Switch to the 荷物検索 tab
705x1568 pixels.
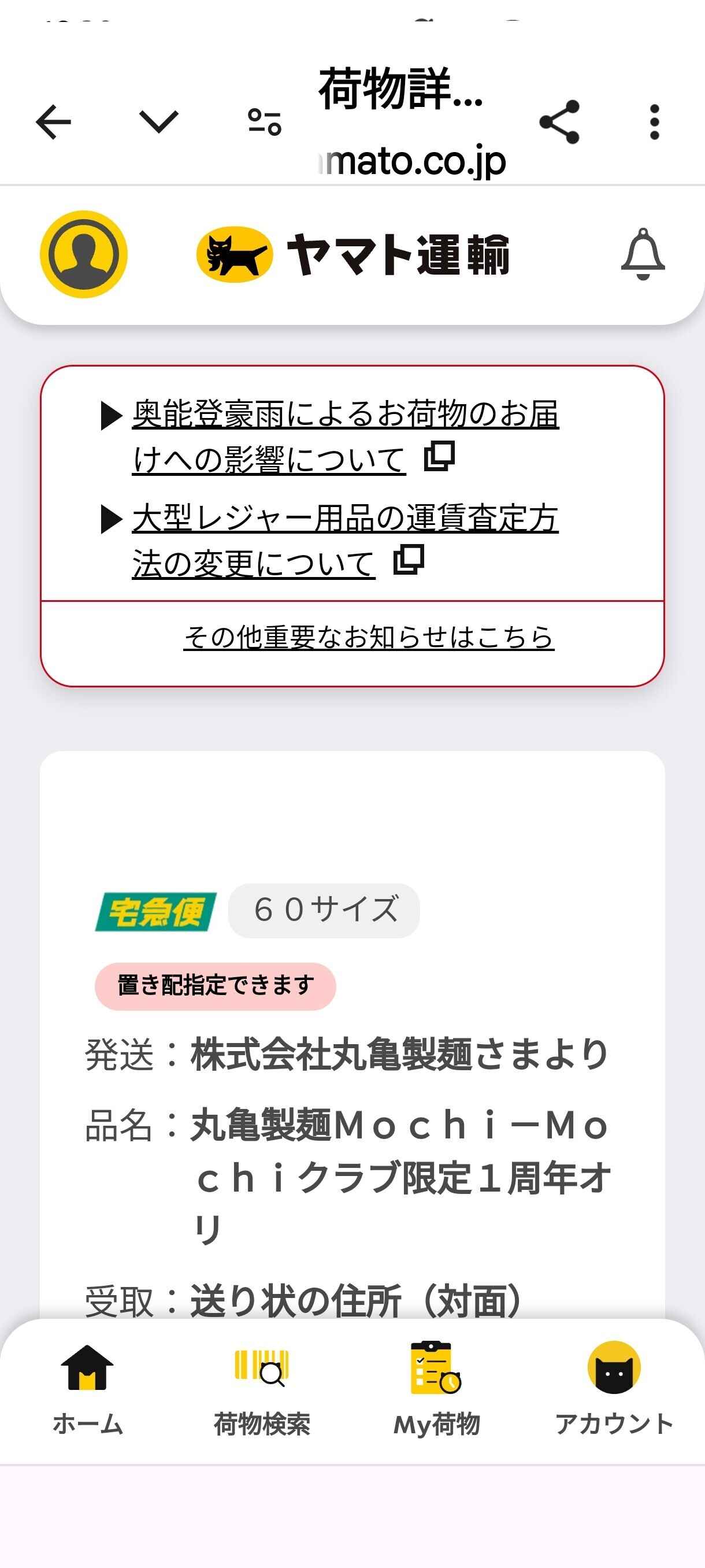coord(262,1391)
